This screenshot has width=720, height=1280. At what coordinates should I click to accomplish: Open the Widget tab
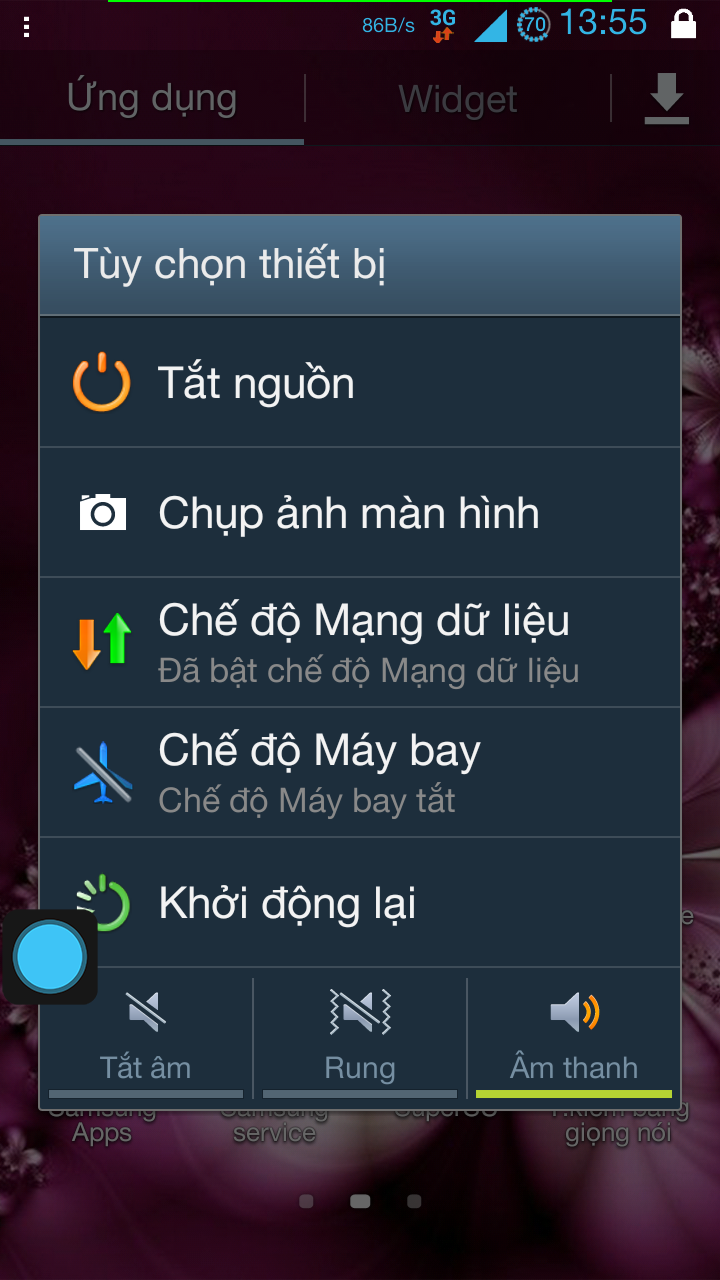458,99
